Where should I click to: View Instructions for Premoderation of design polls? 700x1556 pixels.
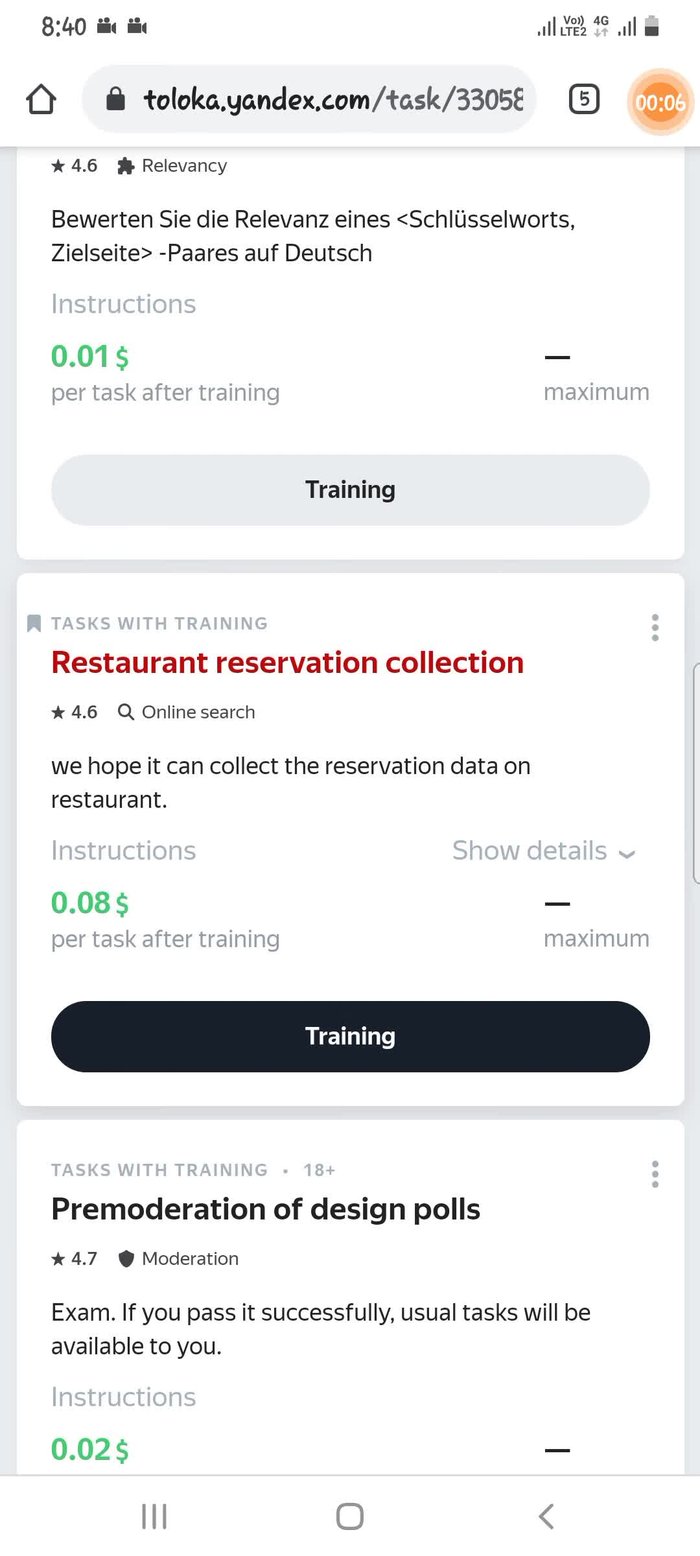(x=123, y=1397)
